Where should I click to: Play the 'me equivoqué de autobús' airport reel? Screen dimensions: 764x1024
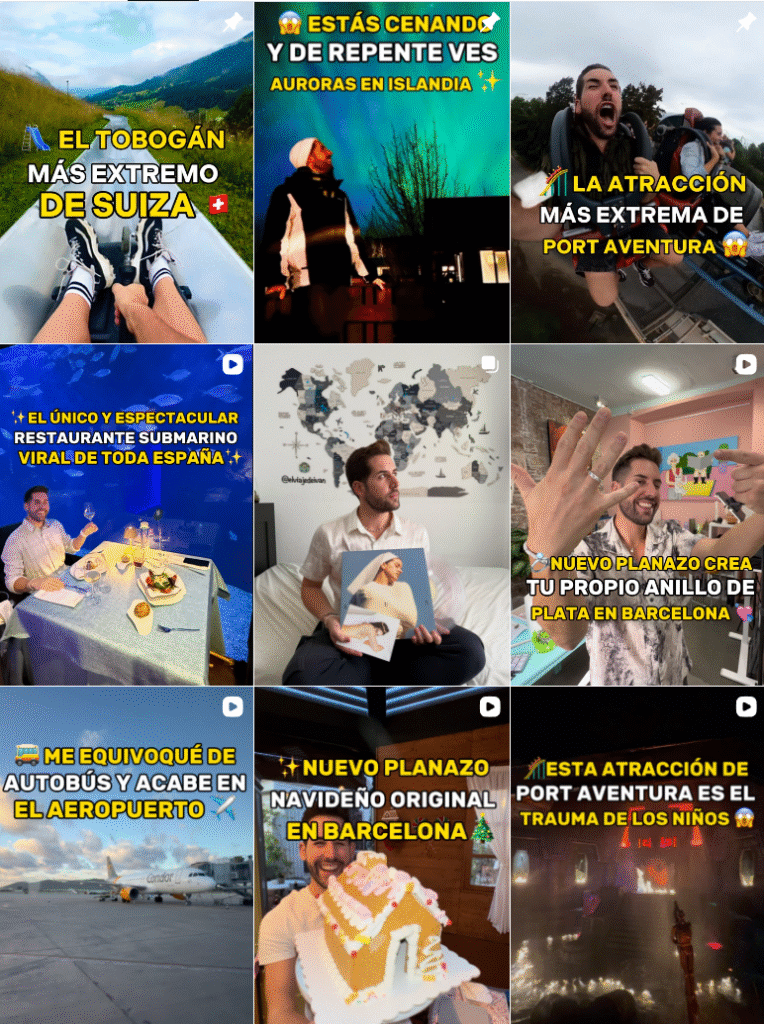click(127, 855)
